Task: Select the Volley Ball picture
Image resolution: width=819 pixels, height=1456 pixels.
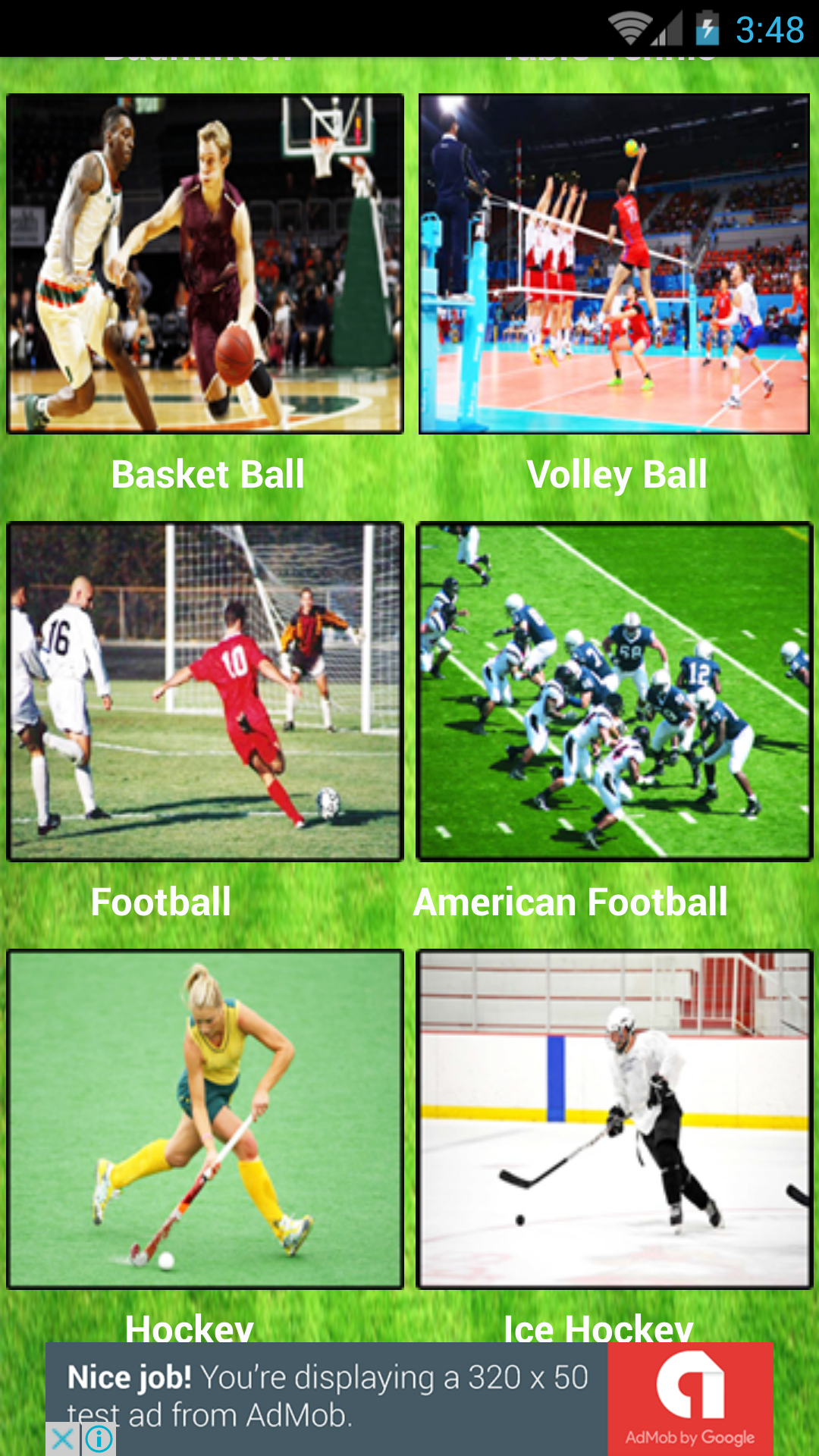Action: point(614,264)
